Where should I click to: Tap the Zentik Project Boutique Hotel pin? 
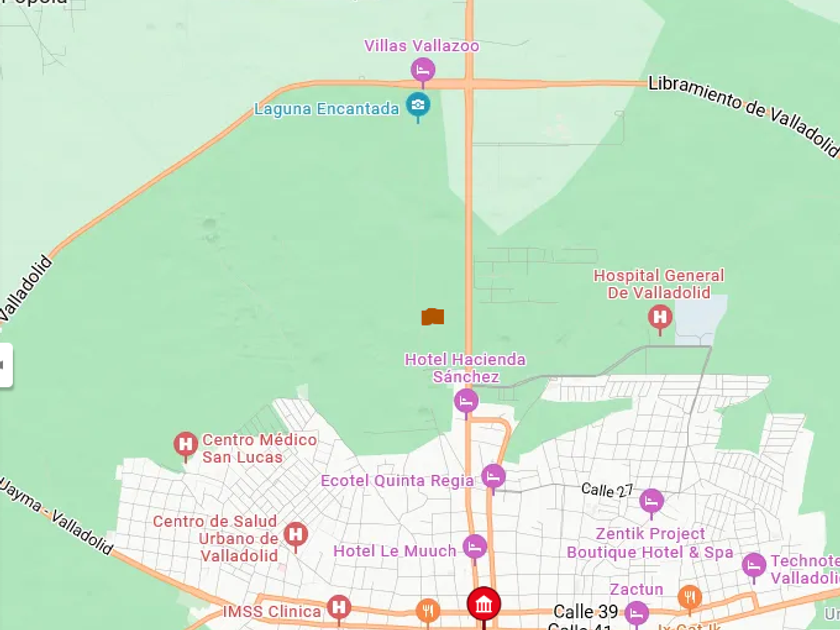(652, 500)
